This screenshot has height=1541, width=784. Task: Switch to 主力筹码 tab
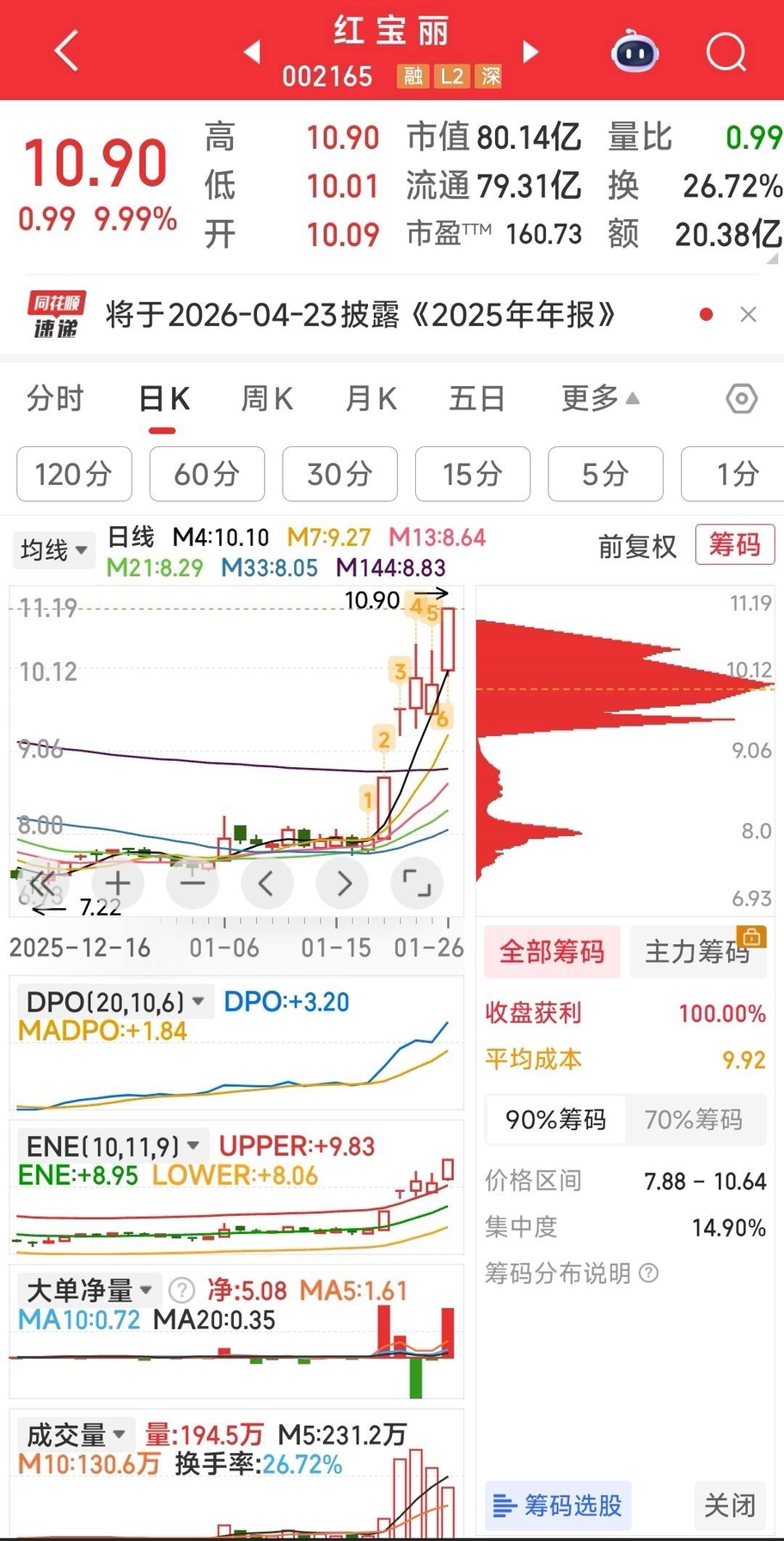697,952
